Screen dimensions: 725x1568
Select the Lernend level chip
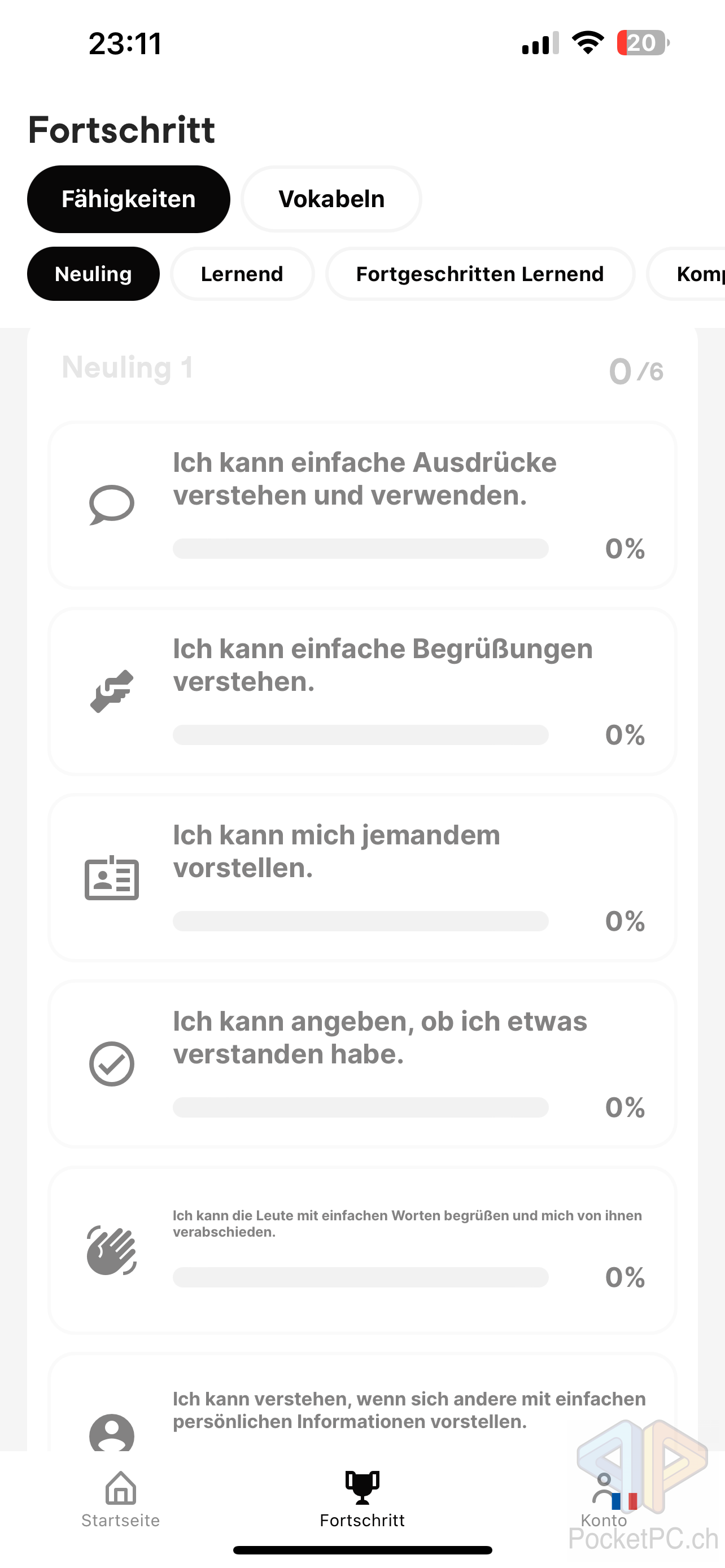[x=242, y=274]
